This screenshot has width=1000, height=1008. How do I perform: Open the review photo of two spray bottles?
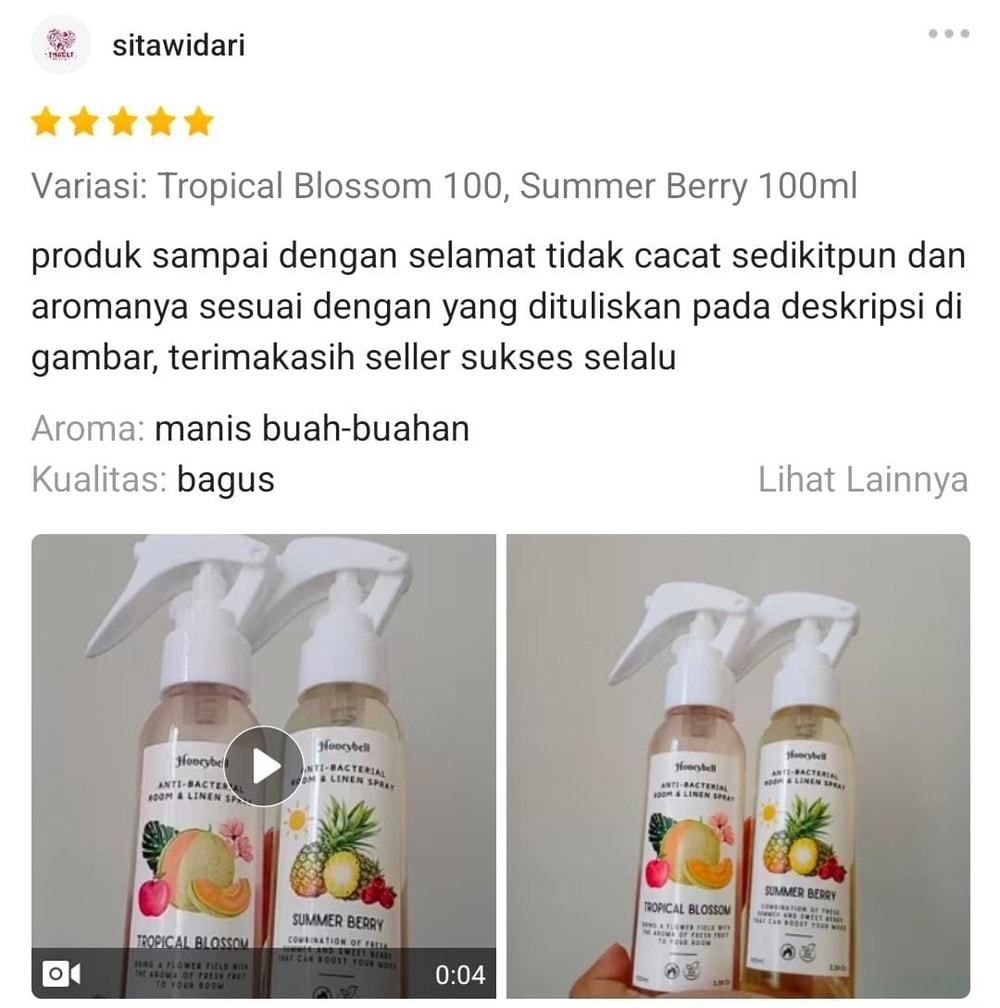pos(738,767)
